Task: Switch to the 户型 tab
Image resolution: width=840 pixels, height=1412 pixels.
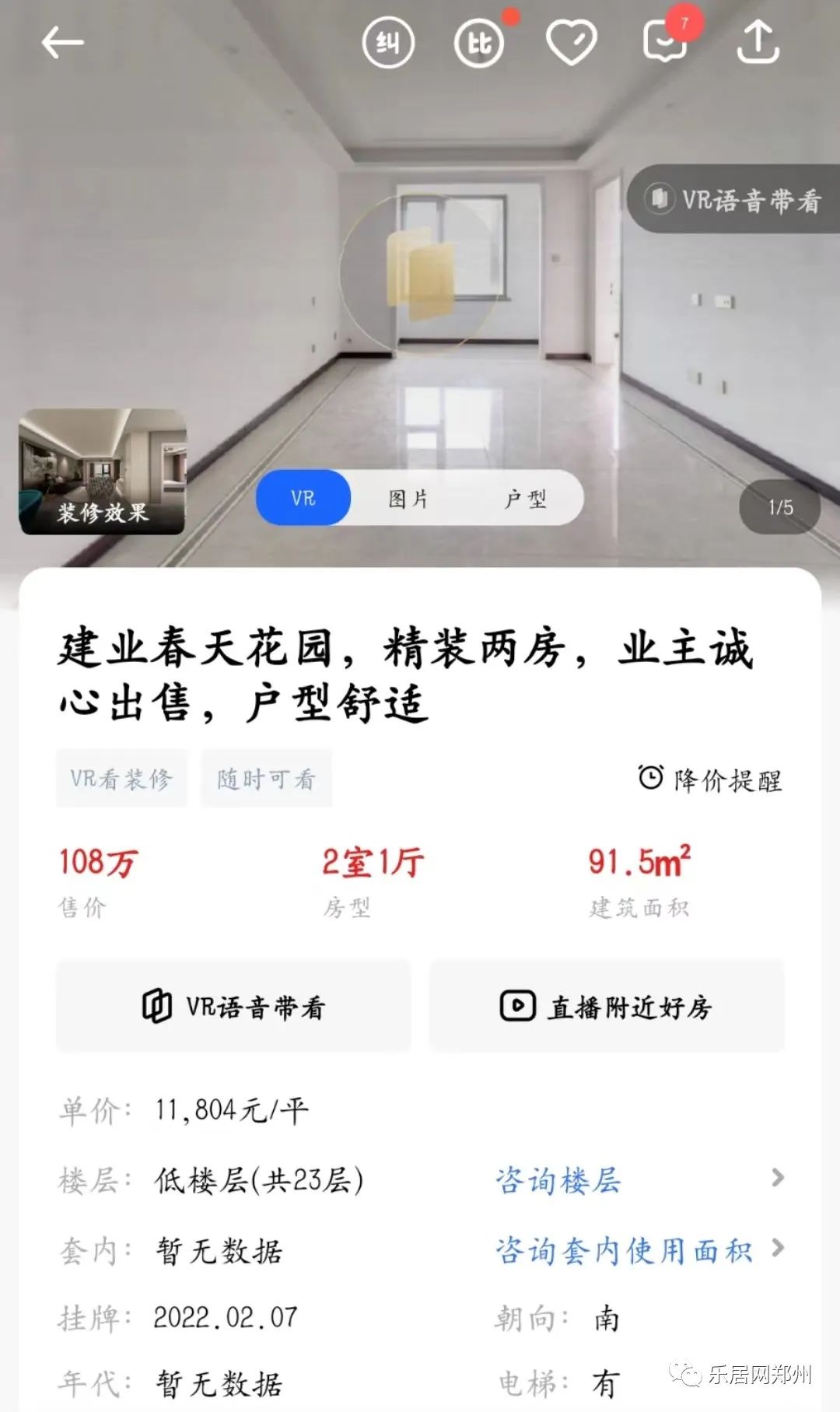Action: click(x=526, y=498)
